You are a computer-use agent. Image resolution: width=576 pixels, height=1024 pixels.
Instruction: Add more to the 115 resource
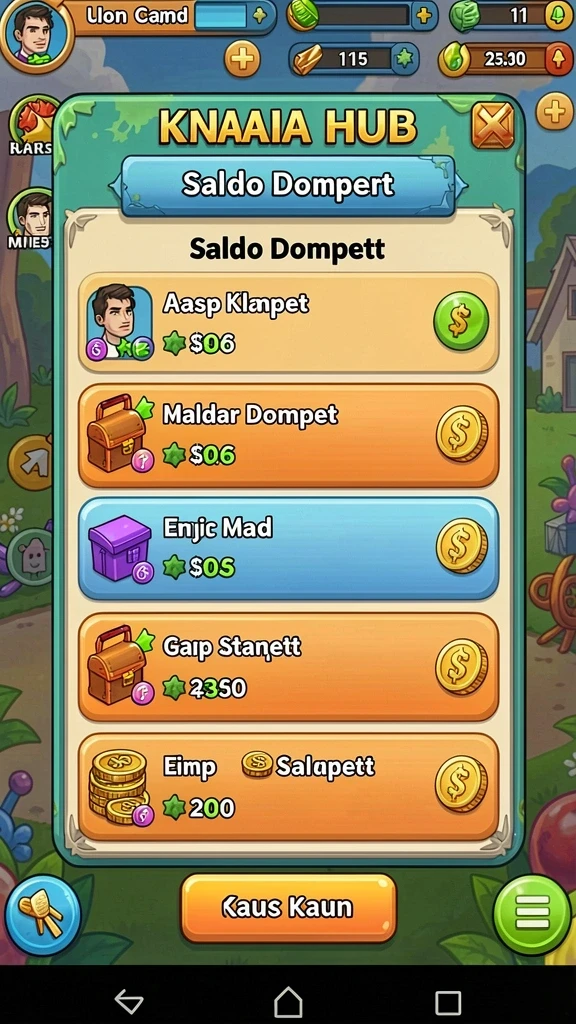404,59
